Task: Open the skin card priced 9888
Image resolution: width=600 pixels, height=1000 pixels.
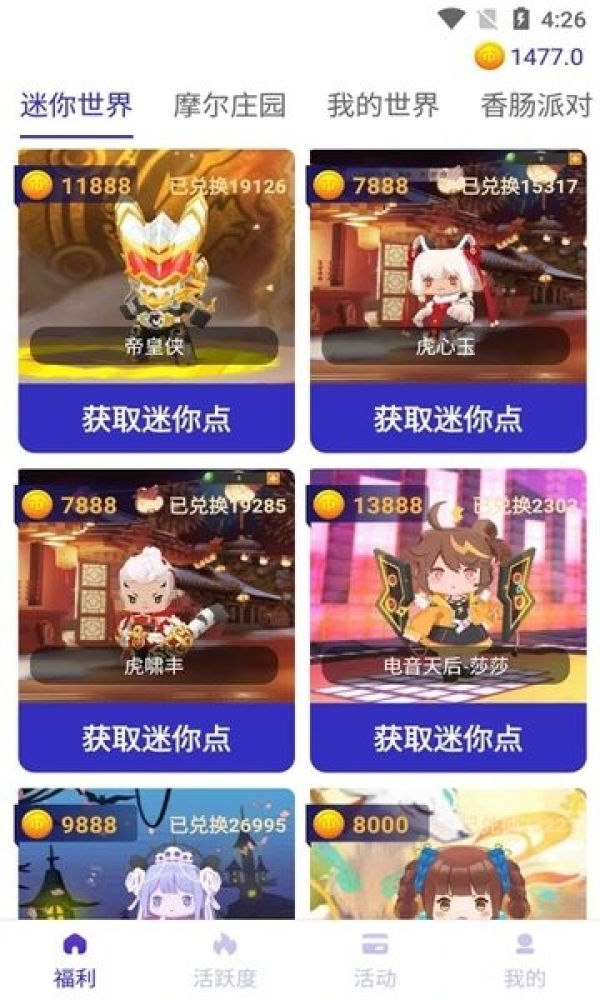Action: (156, 860)
